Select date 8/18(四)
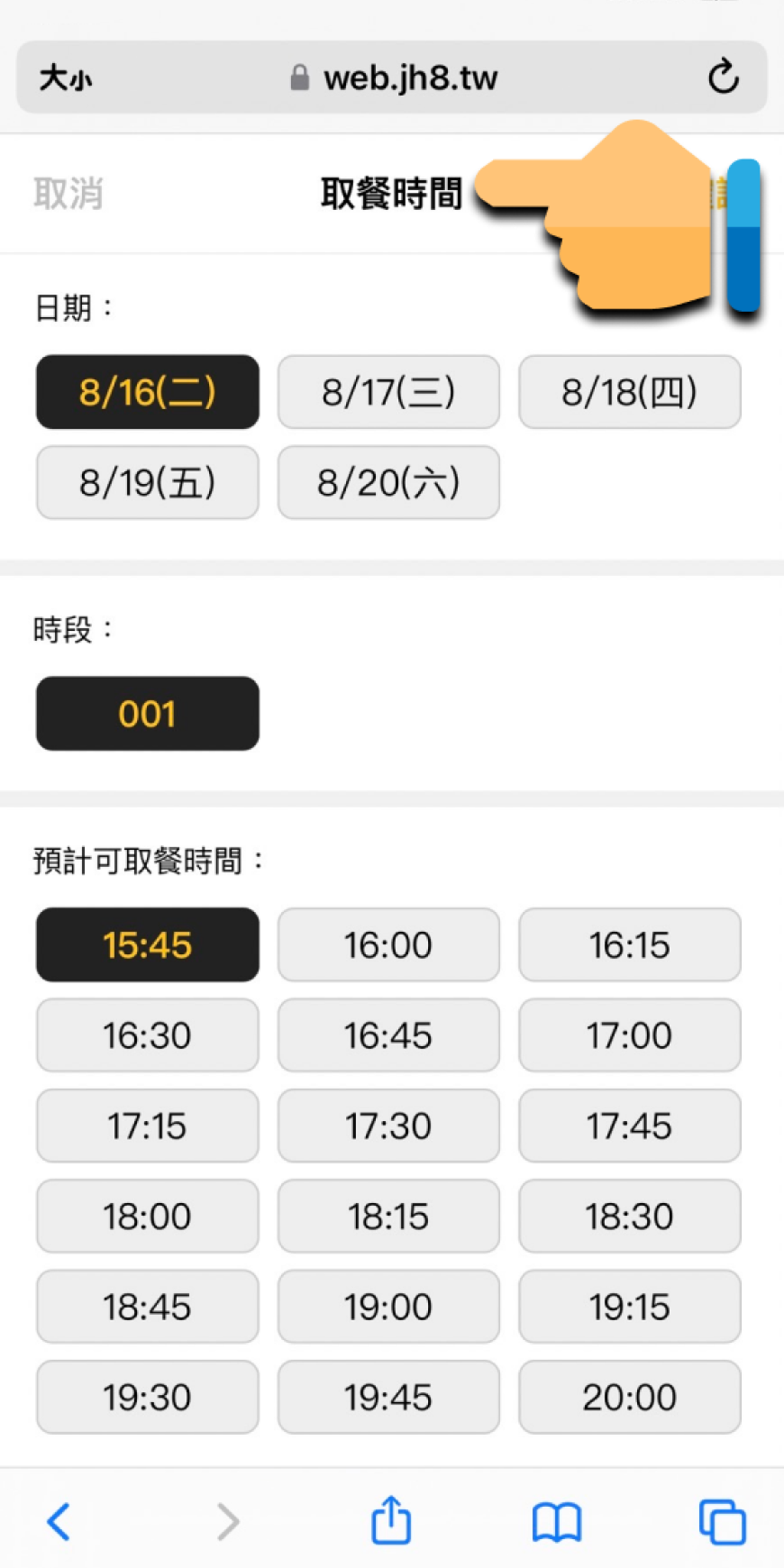The image size is (784, 1568). (630, 392)
